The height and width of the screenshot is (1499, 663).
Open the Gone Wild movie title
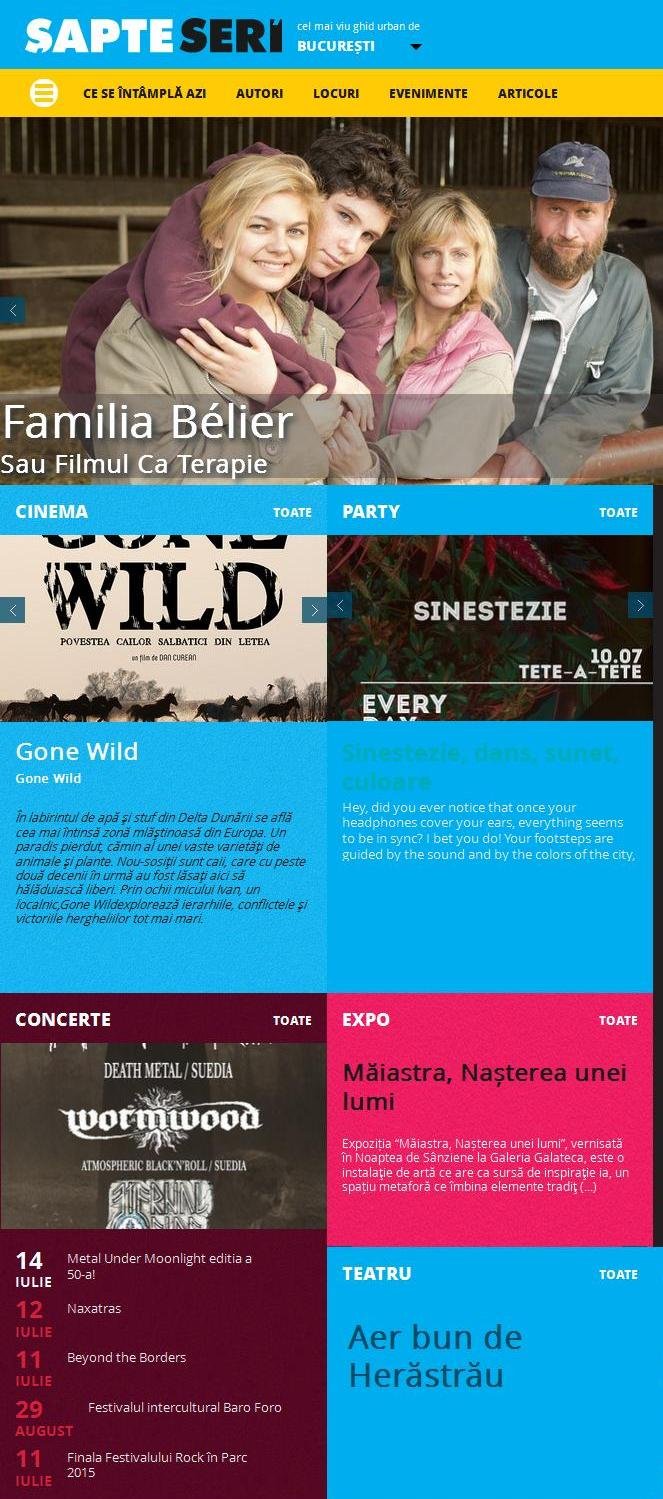click(77, 751)
